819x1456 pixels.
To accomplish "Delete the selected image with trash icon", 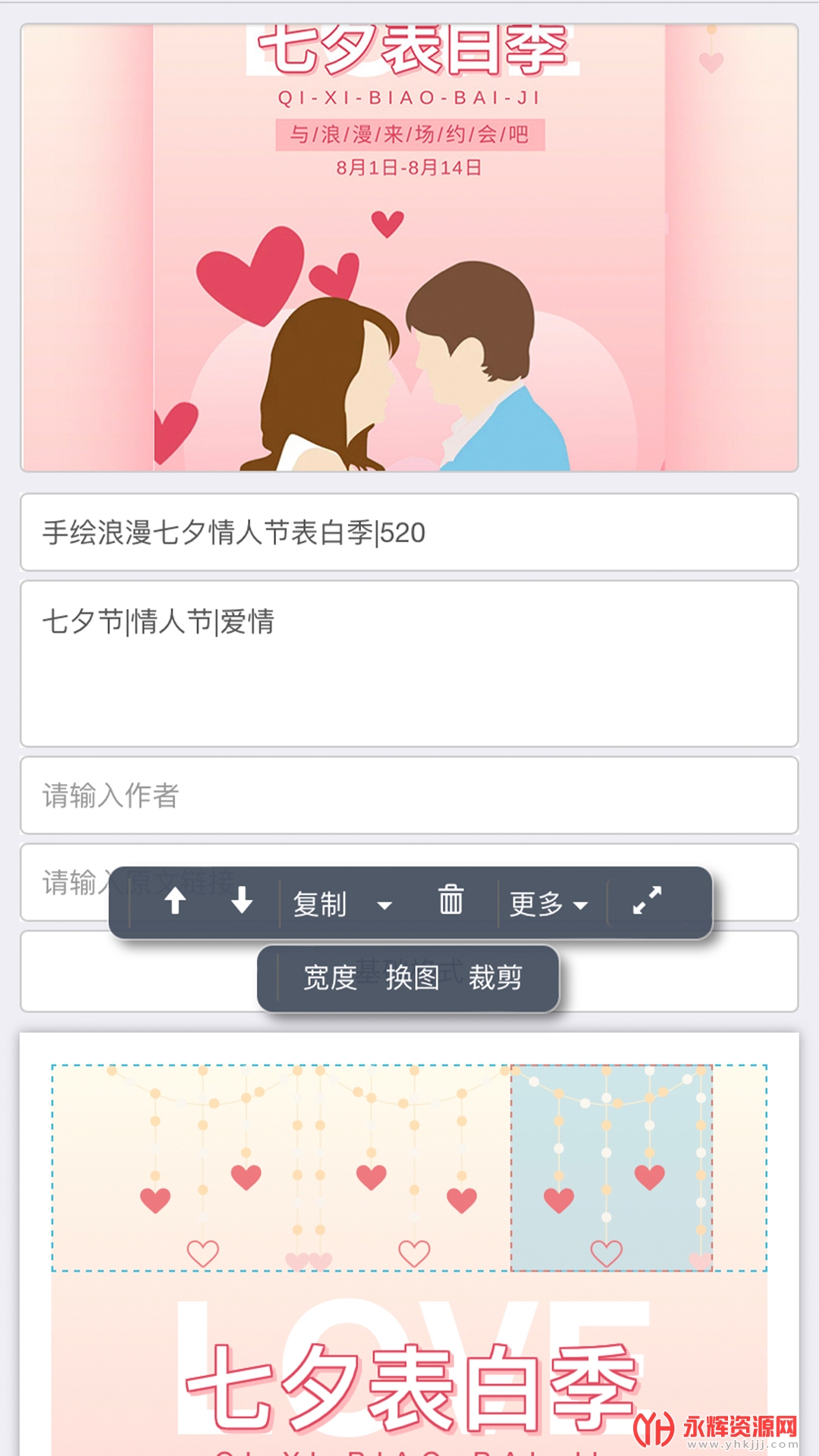I will coord(450,900).
